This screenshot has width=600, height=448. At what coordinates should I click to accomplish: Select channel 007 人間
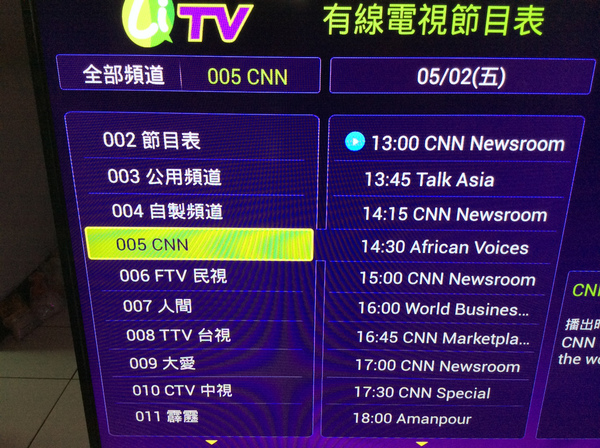click(x=157, y=306)
